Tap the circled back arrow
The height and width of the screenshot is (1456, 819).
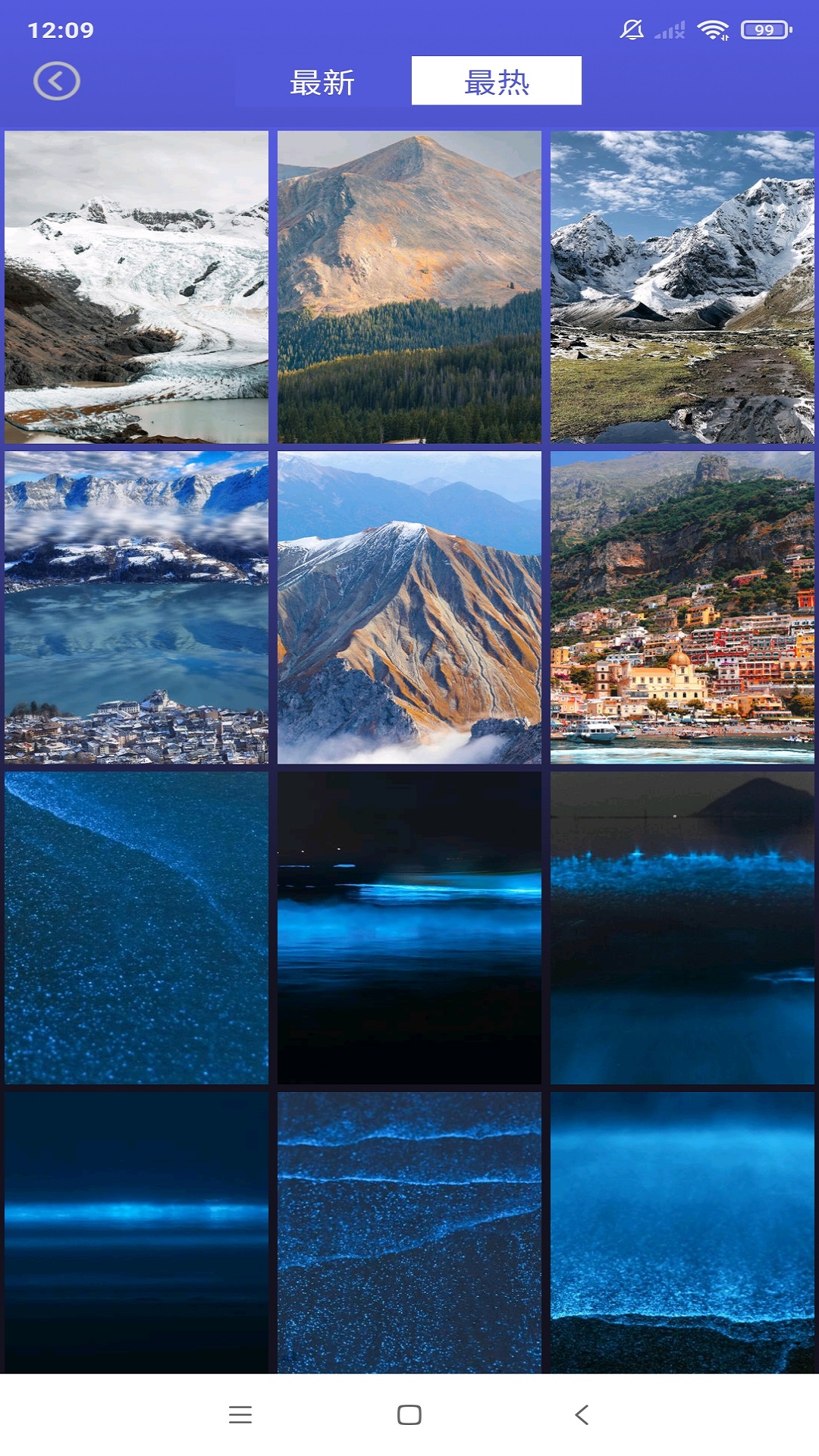(57, 81)
